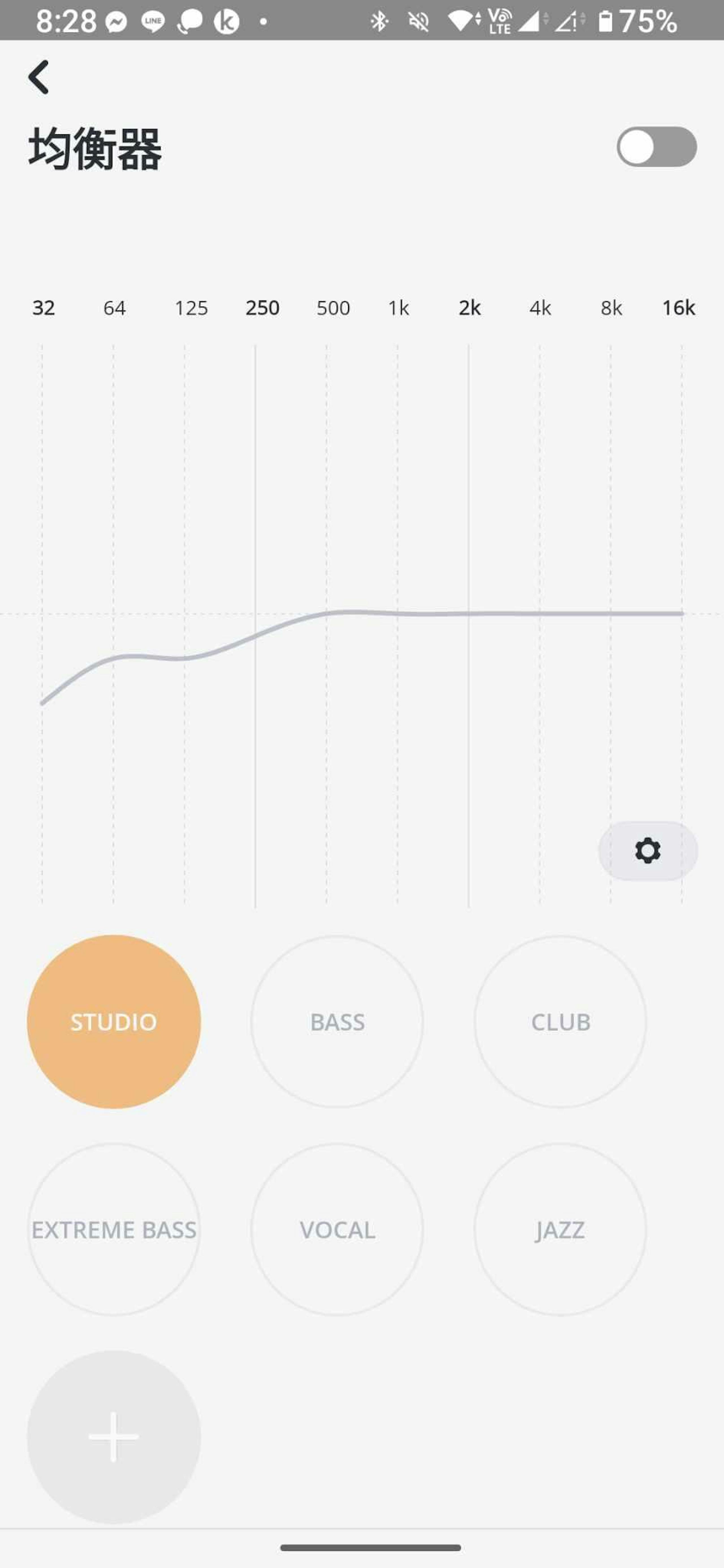
Task: Pick the VOCAL preset
Action: point(337,1230)
